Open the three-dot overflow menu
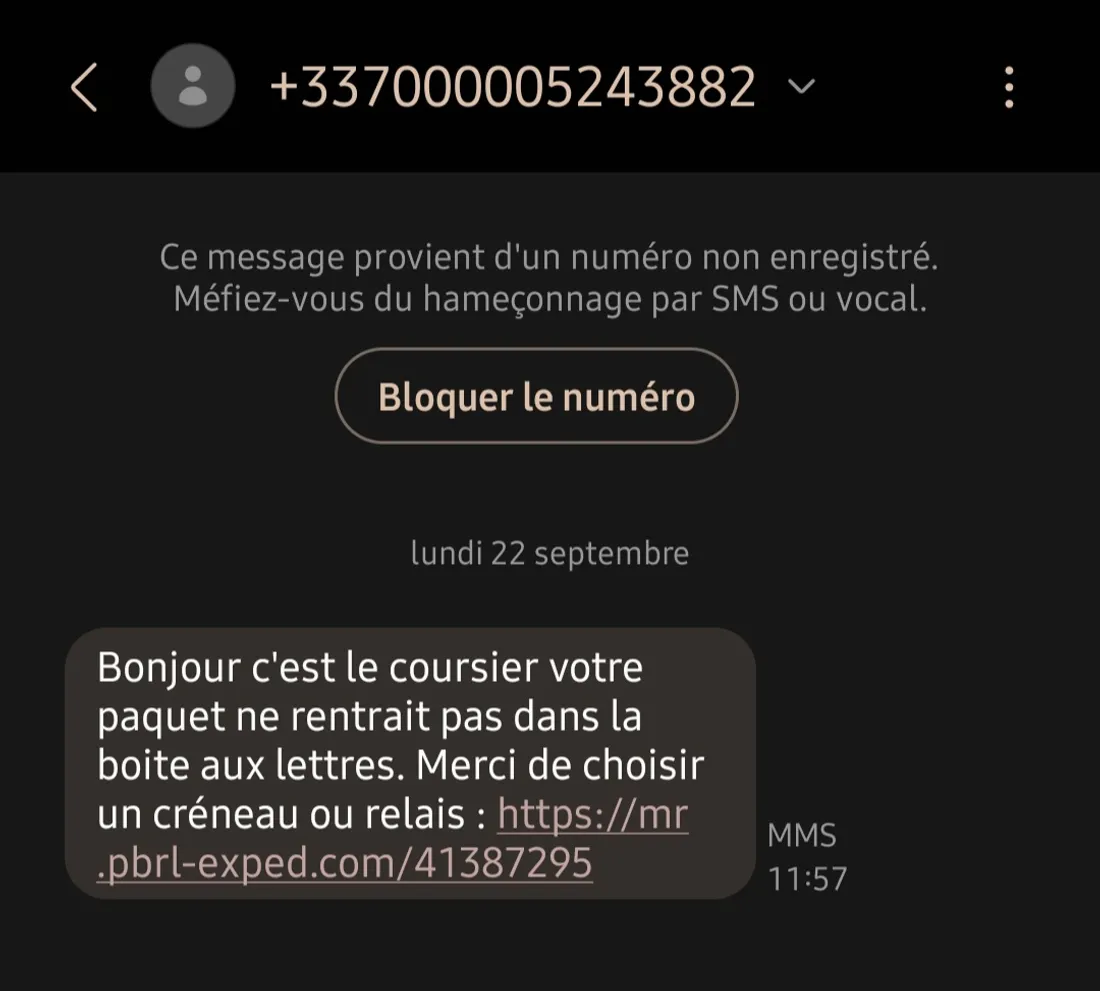 pyautogui.click(x=1008, y=88)
